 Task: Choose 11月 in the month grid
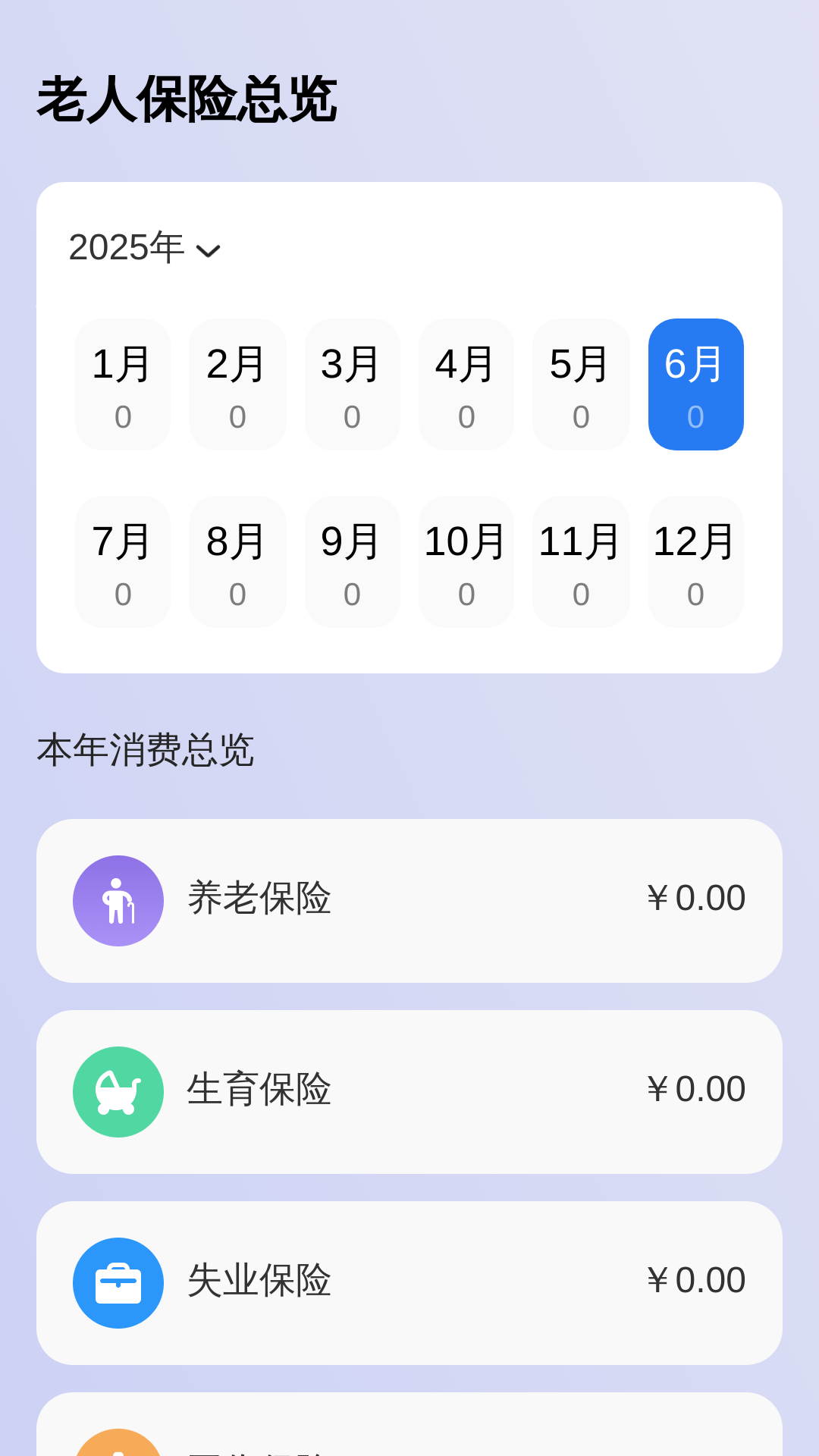tap(581, 562)
